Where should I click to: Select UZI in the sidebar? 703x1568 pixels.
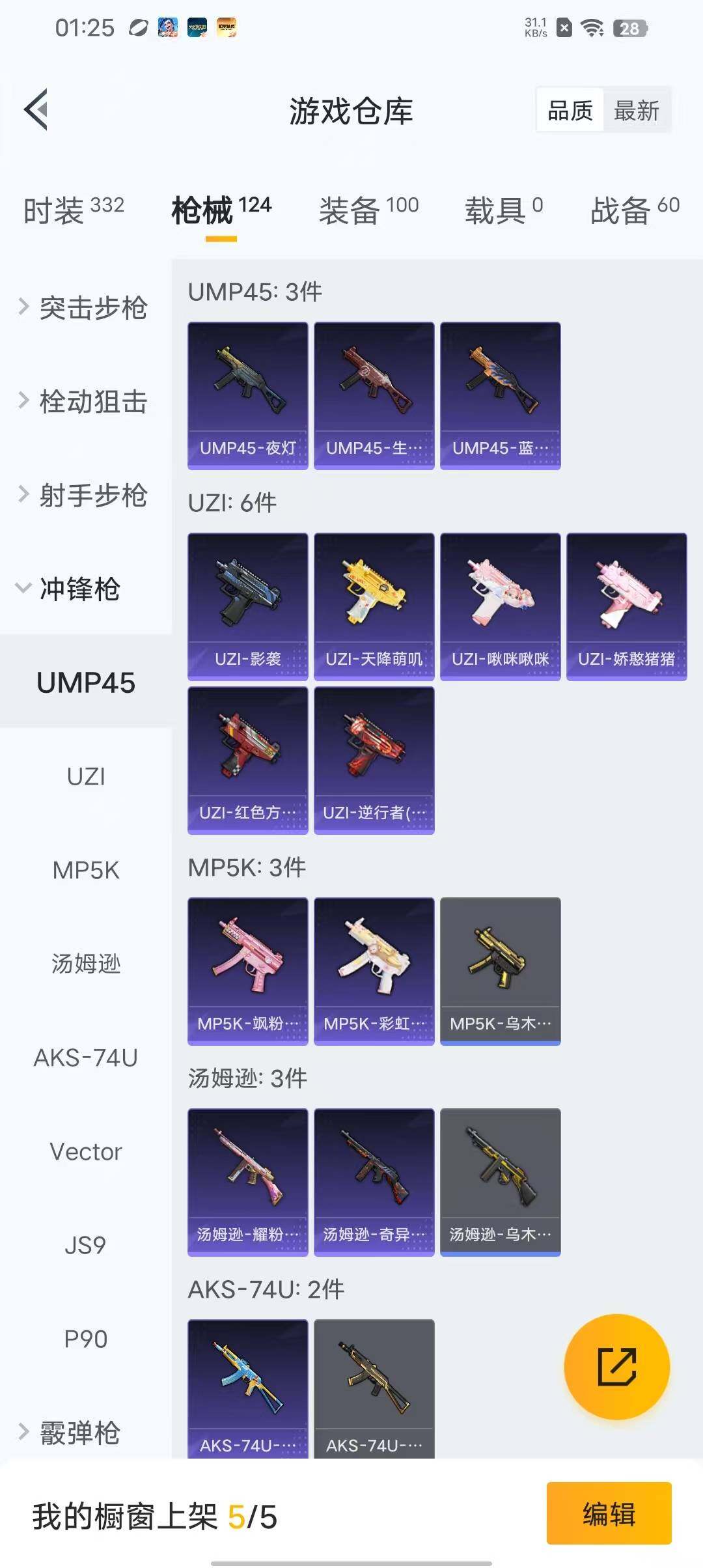coord(86,777)
